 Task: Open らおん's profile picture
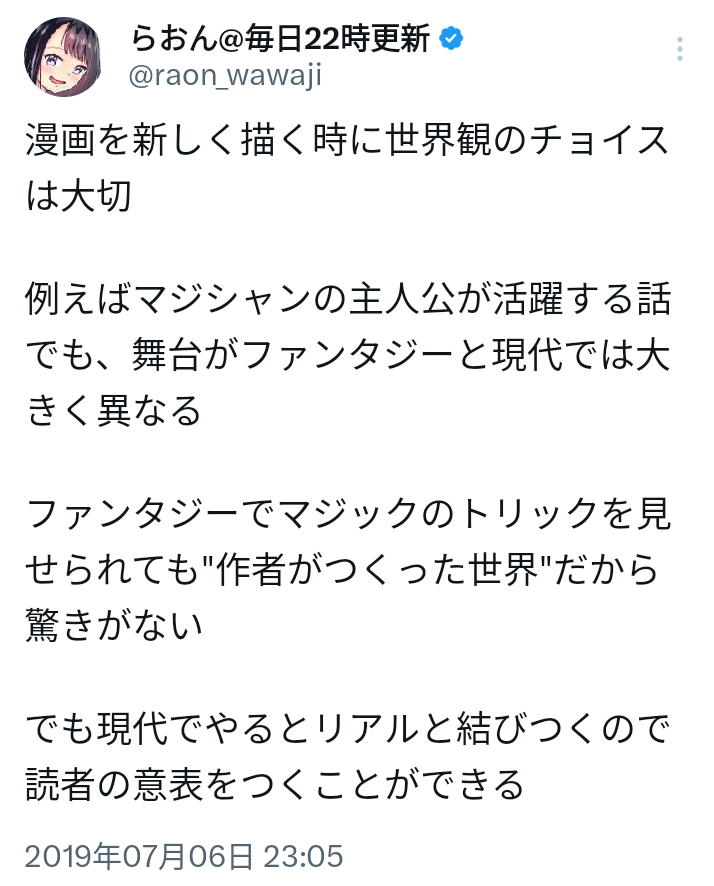point(63,57)
